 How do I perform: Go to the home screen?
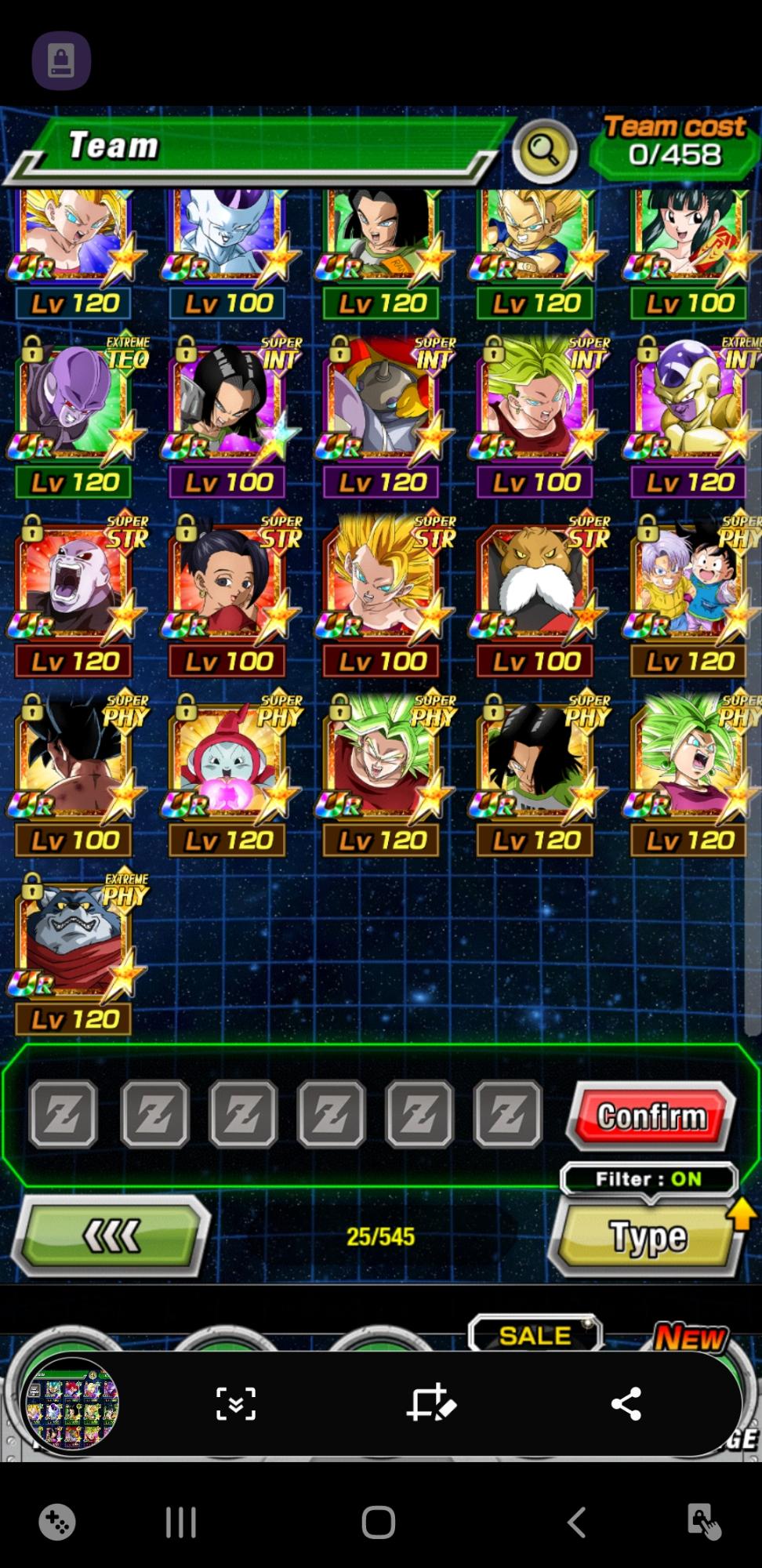pos(378,1523)
